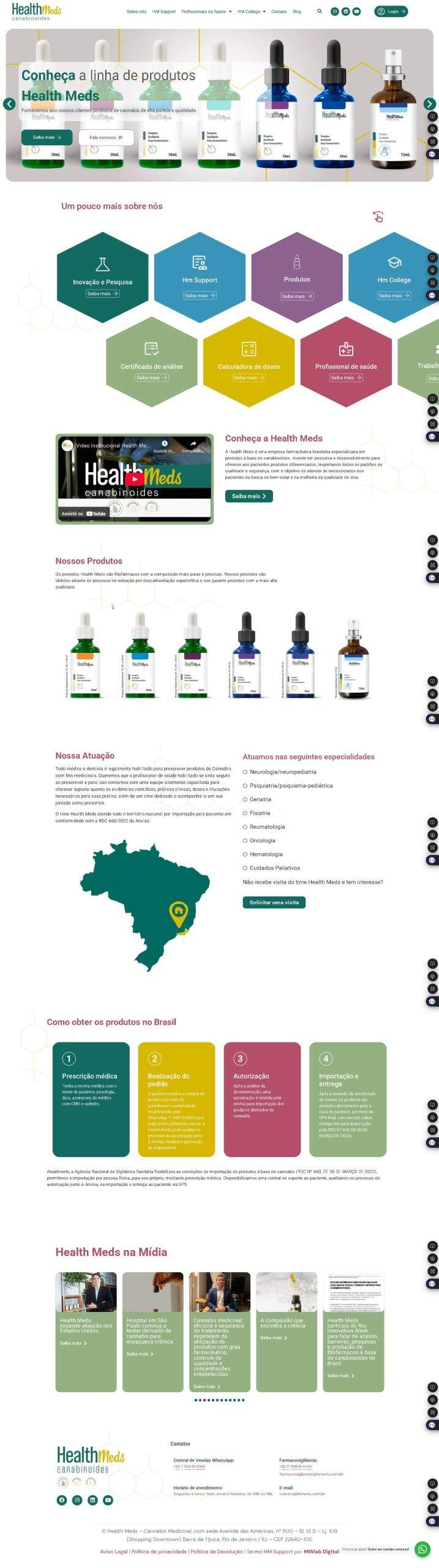Screen dimensions: 439x1568
Task: Open the WhatsApp chat floating button
Action: (x=422, y=1549)
